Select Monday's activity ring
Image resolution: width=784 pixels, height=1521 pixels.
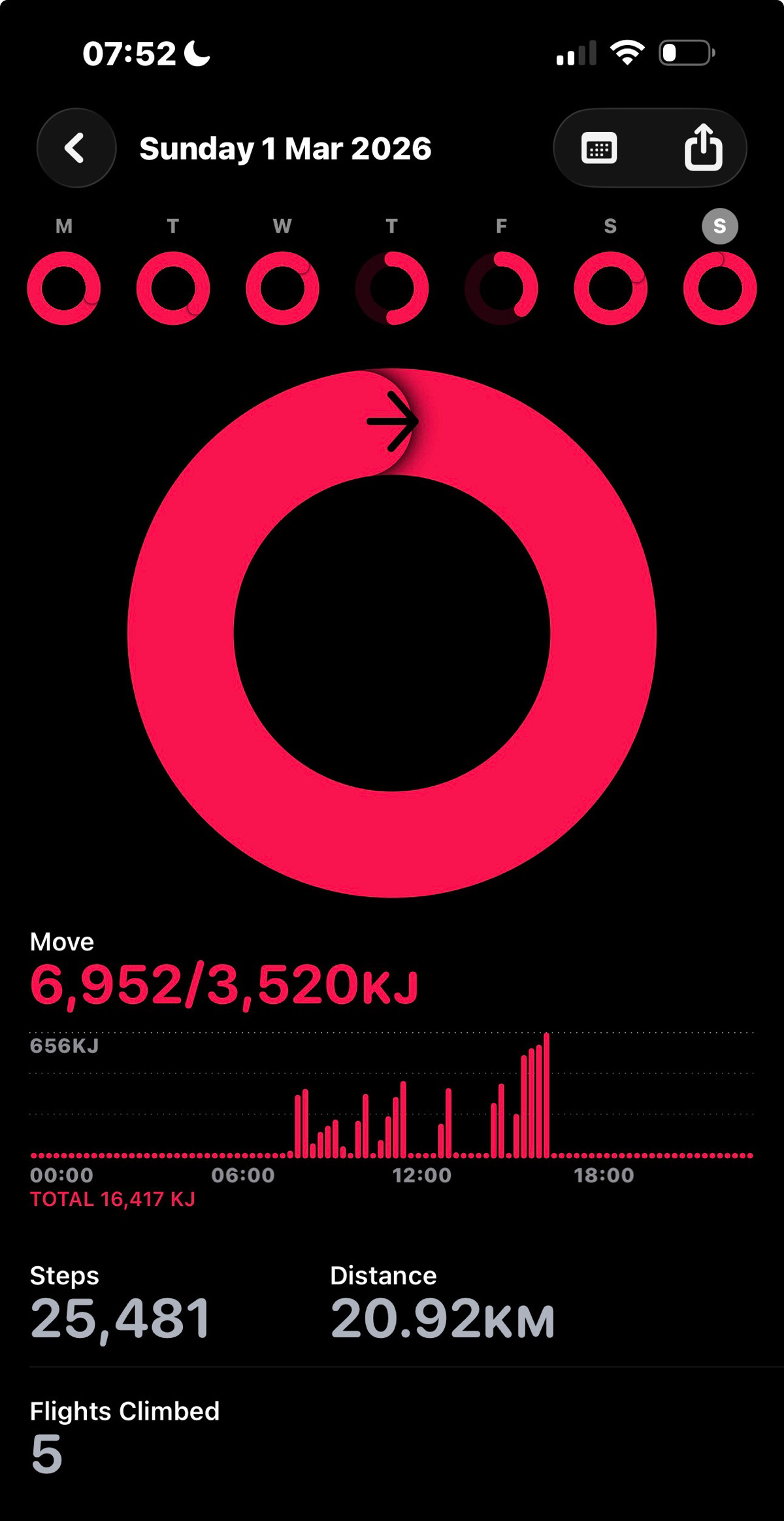coord(64,288)
